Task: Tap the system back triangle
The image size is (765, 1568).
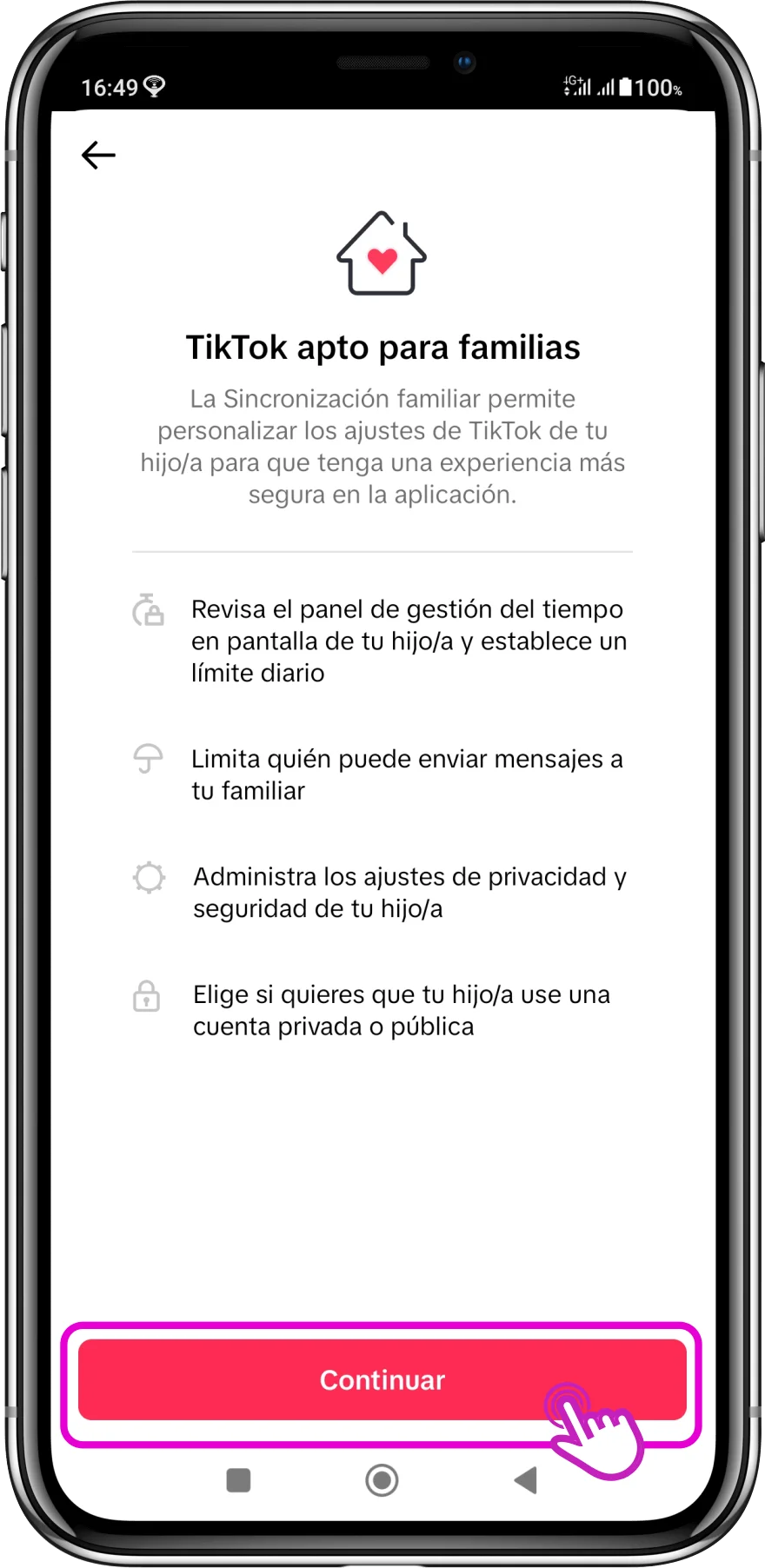Action: (526, 1480)
